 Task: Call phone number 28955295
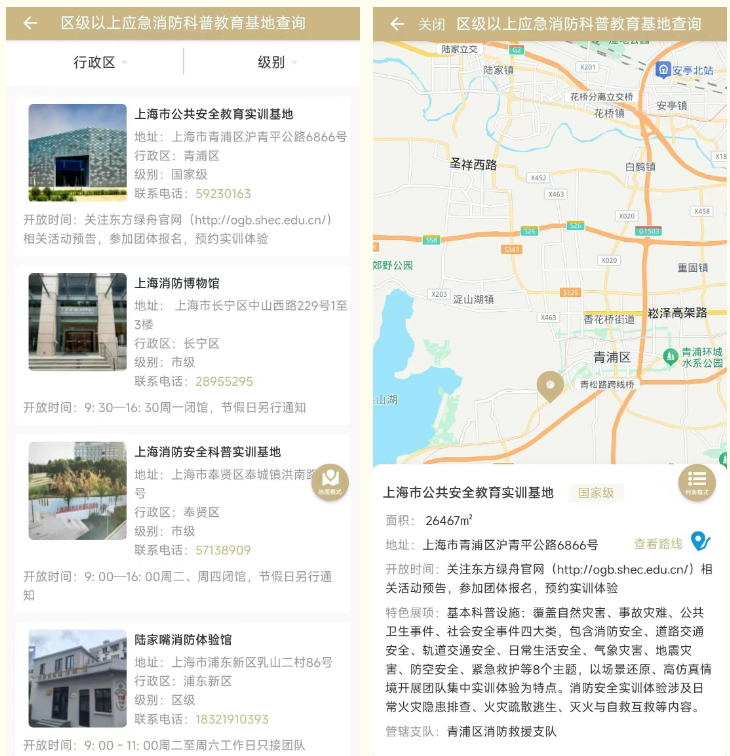pyautogui.click(x=224, y=382)
